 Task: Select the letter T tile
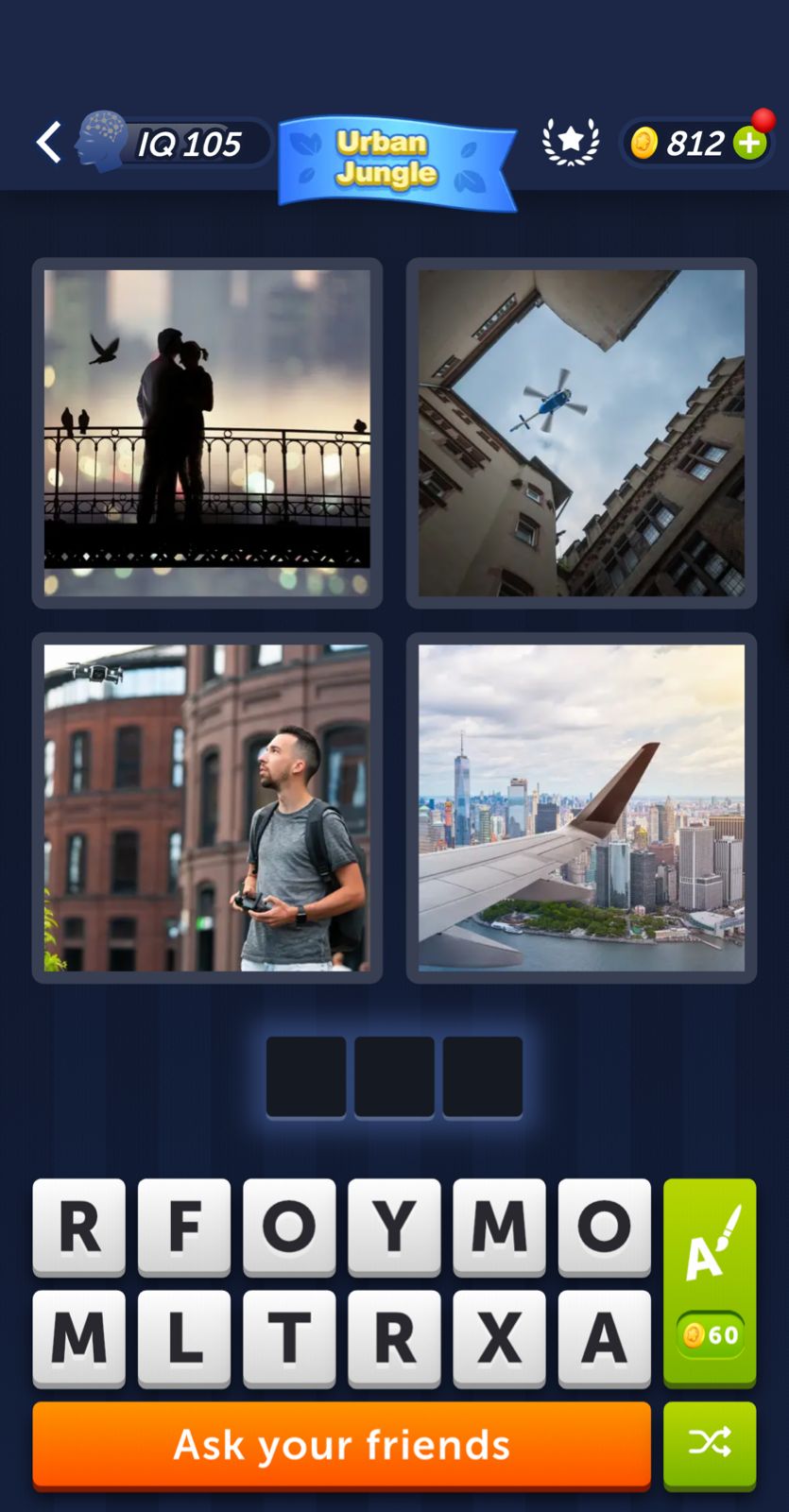(289, 1337)
